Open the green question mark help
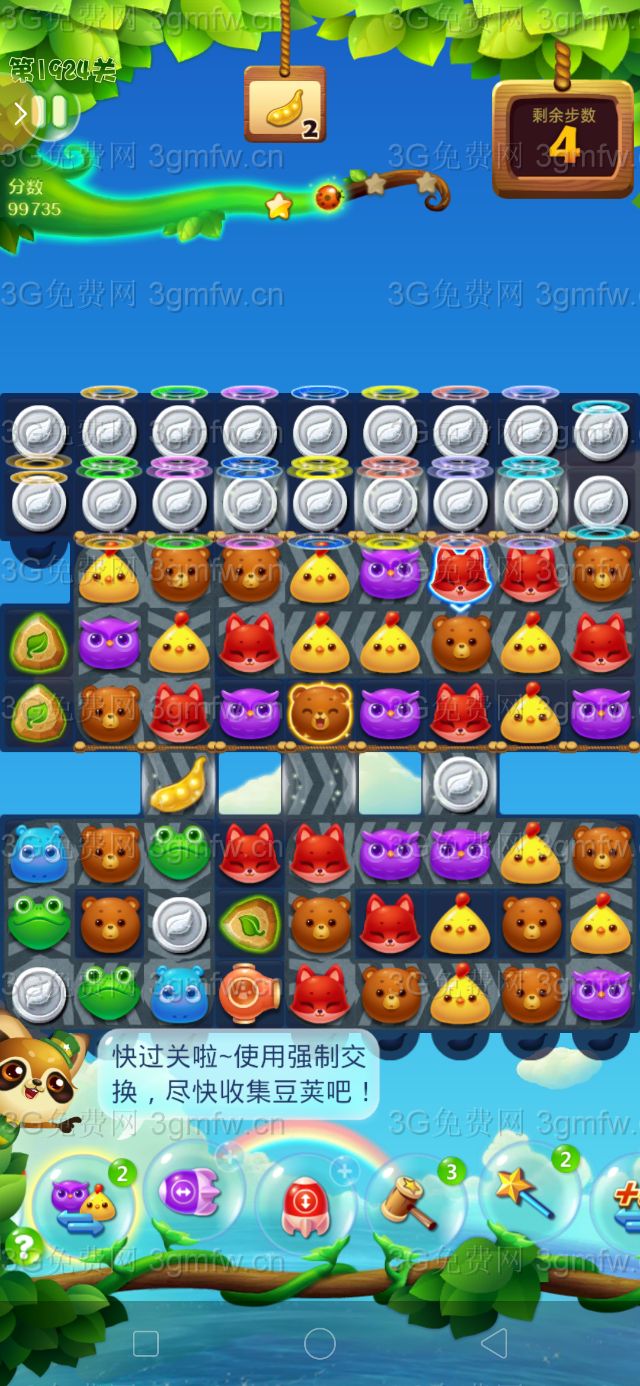Image resolution: width=640 pixels, height=1386 pixels. pos(22,1246)
